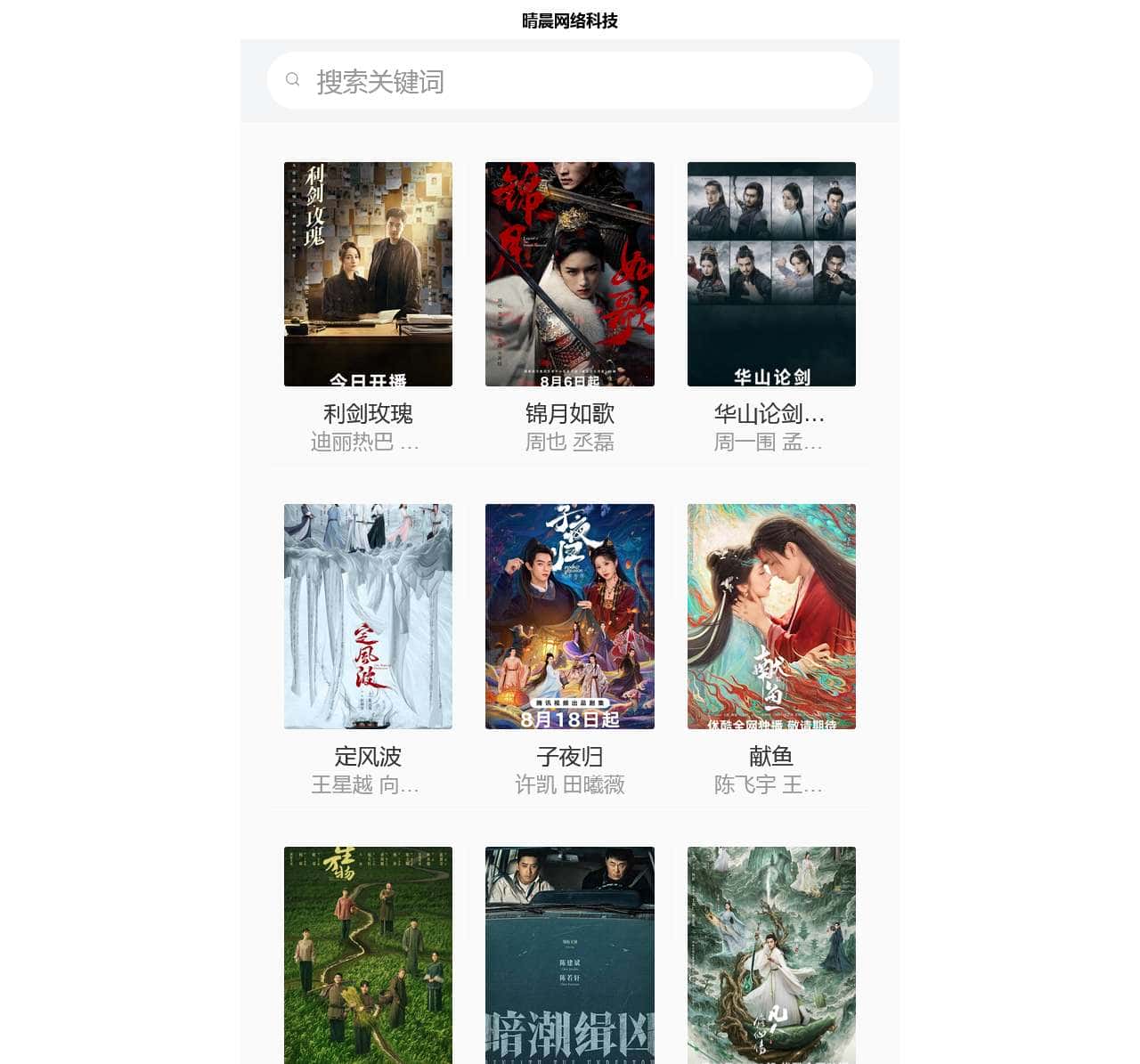The width and height of the screenshot is (1140, 1064).
Task: Open the 锦月如歌 drama card
Action: pyautogui.click(x=570, y=274)
